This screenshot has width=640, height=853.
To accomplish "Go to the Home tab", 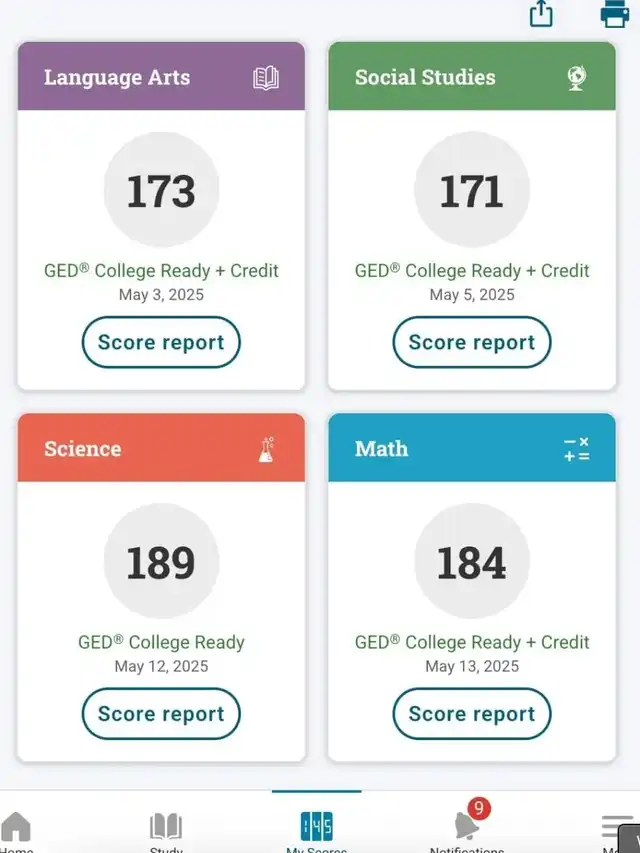I will 16,830.
